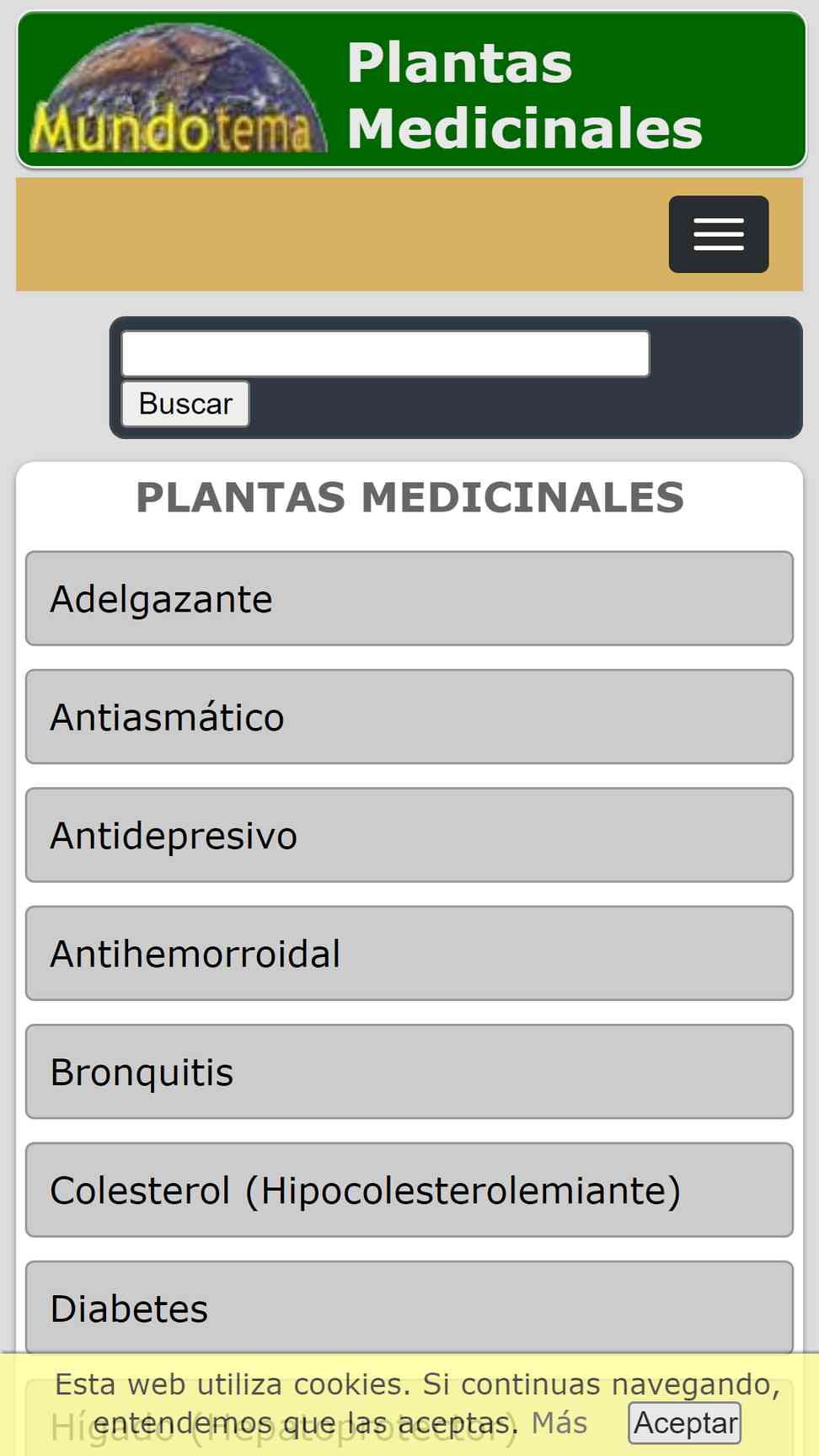The height and width of the screenshot is (1456, 819).
Task: Select the Antidepresivo category
Action: tap(409, 835)
